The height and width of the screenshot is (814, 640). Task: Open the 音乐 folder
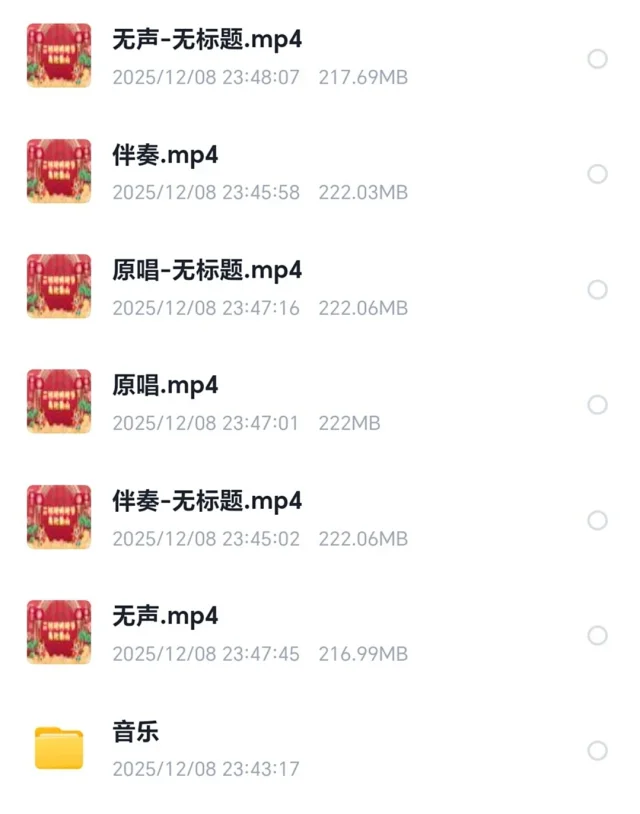click(x=135, y=731)
